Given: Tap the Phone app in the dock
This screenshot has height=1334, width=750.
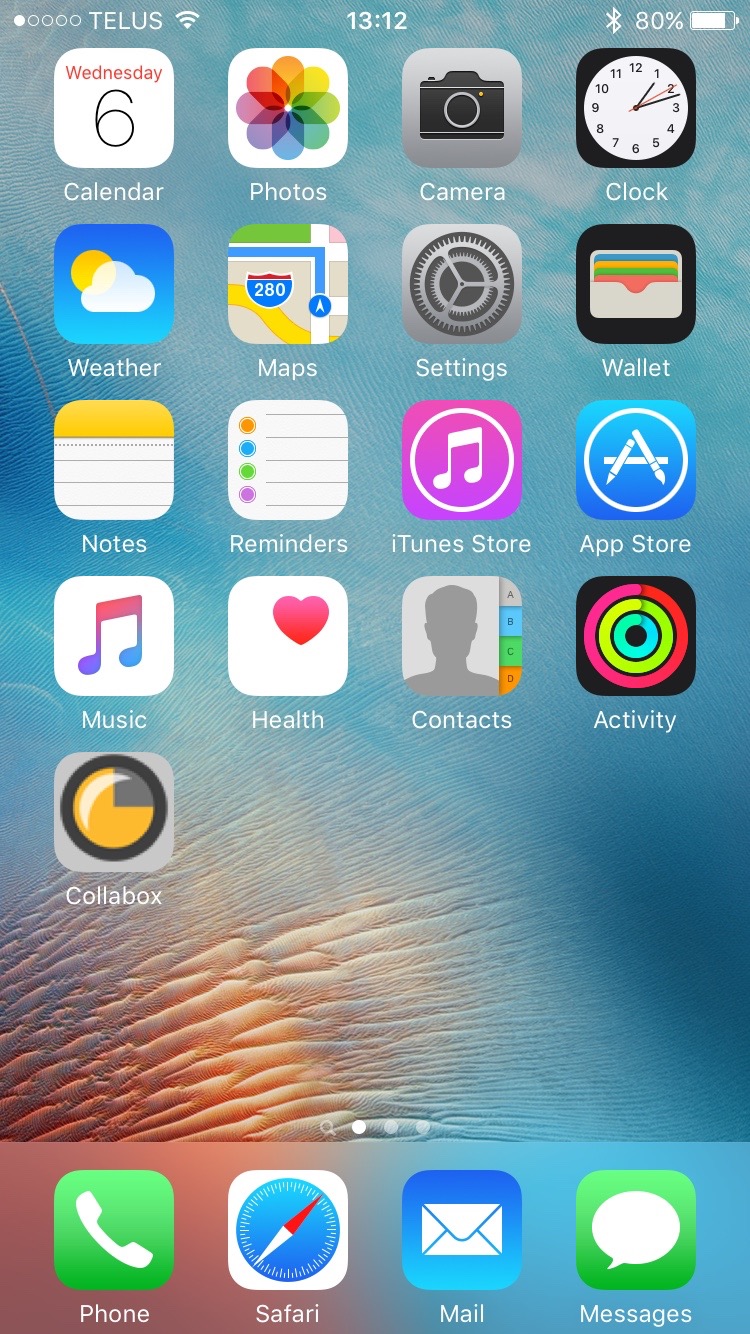Looking at the screenshot, I should (114, 1230).
